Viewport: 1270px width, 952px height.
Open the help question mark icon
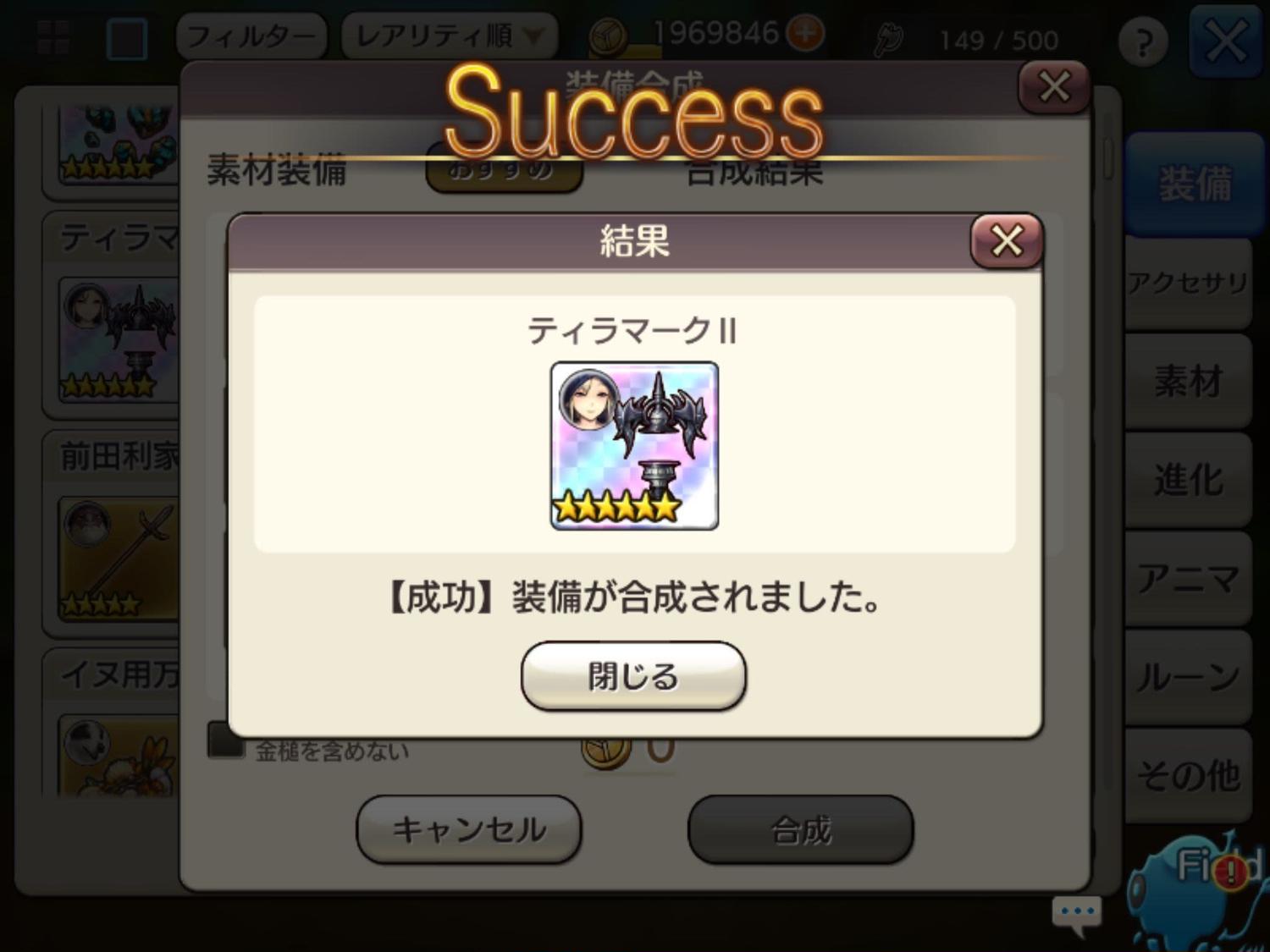pyautogui.click(x=1143, y=41)
